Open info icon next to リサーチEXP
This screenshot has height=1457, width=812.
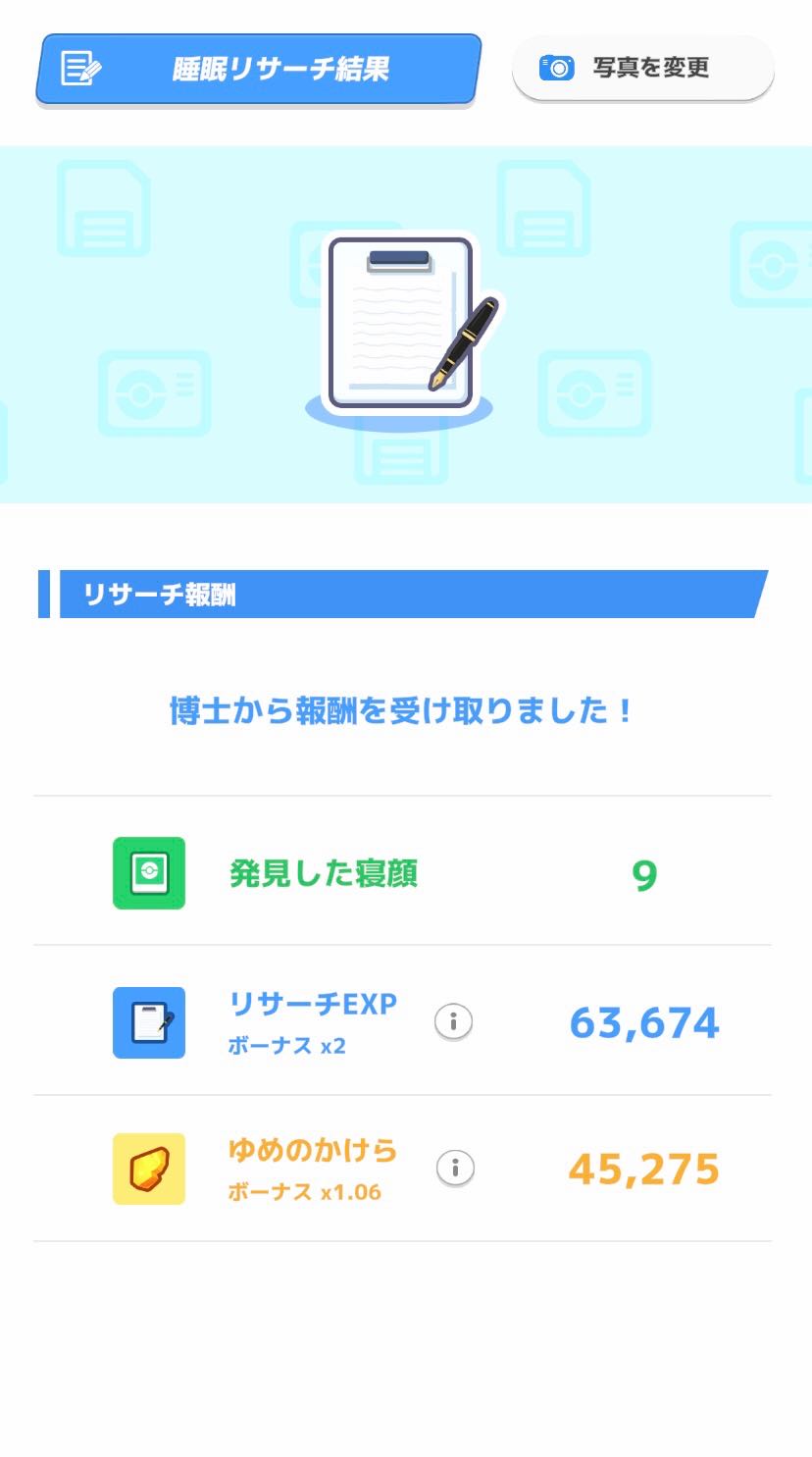(453, 1021)
